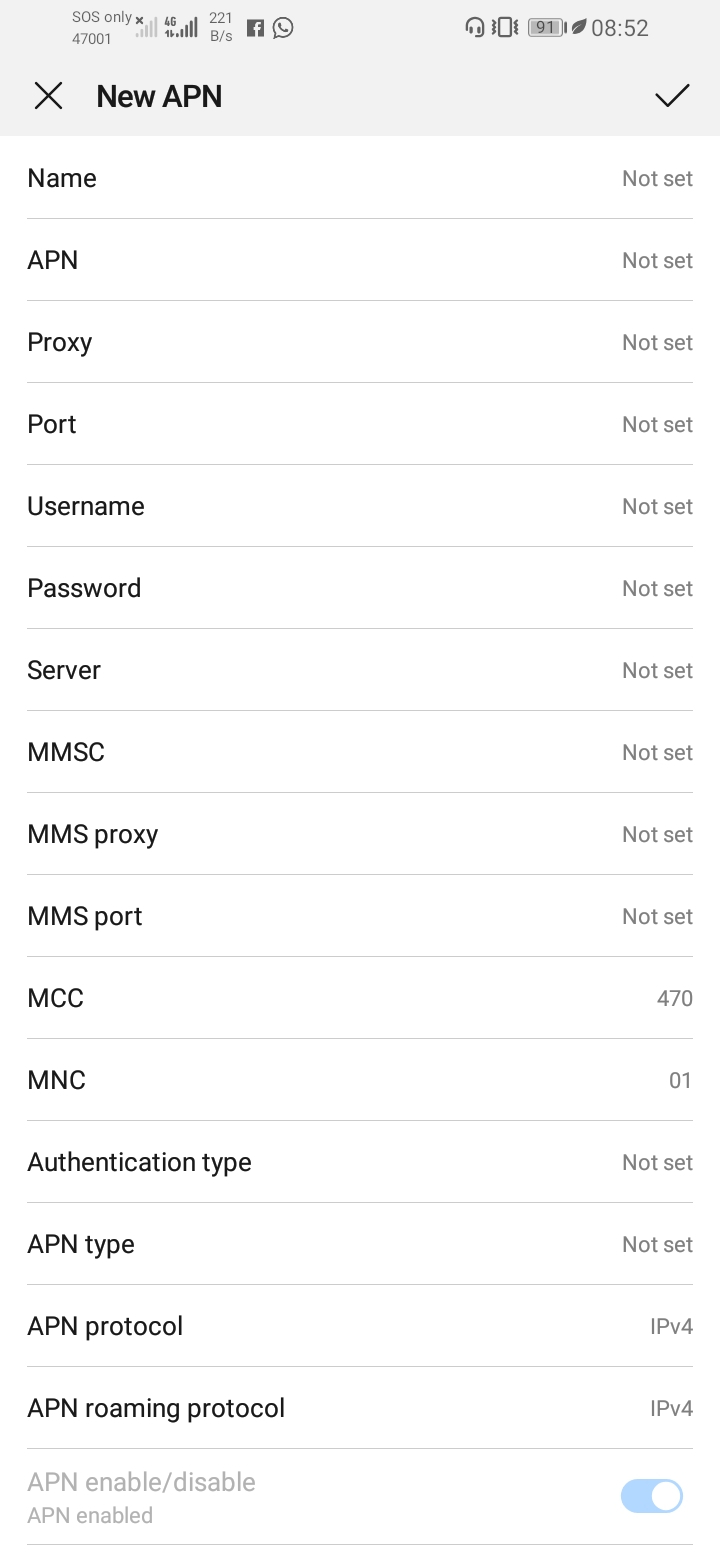Edit the APN field row

click(360, 260)
